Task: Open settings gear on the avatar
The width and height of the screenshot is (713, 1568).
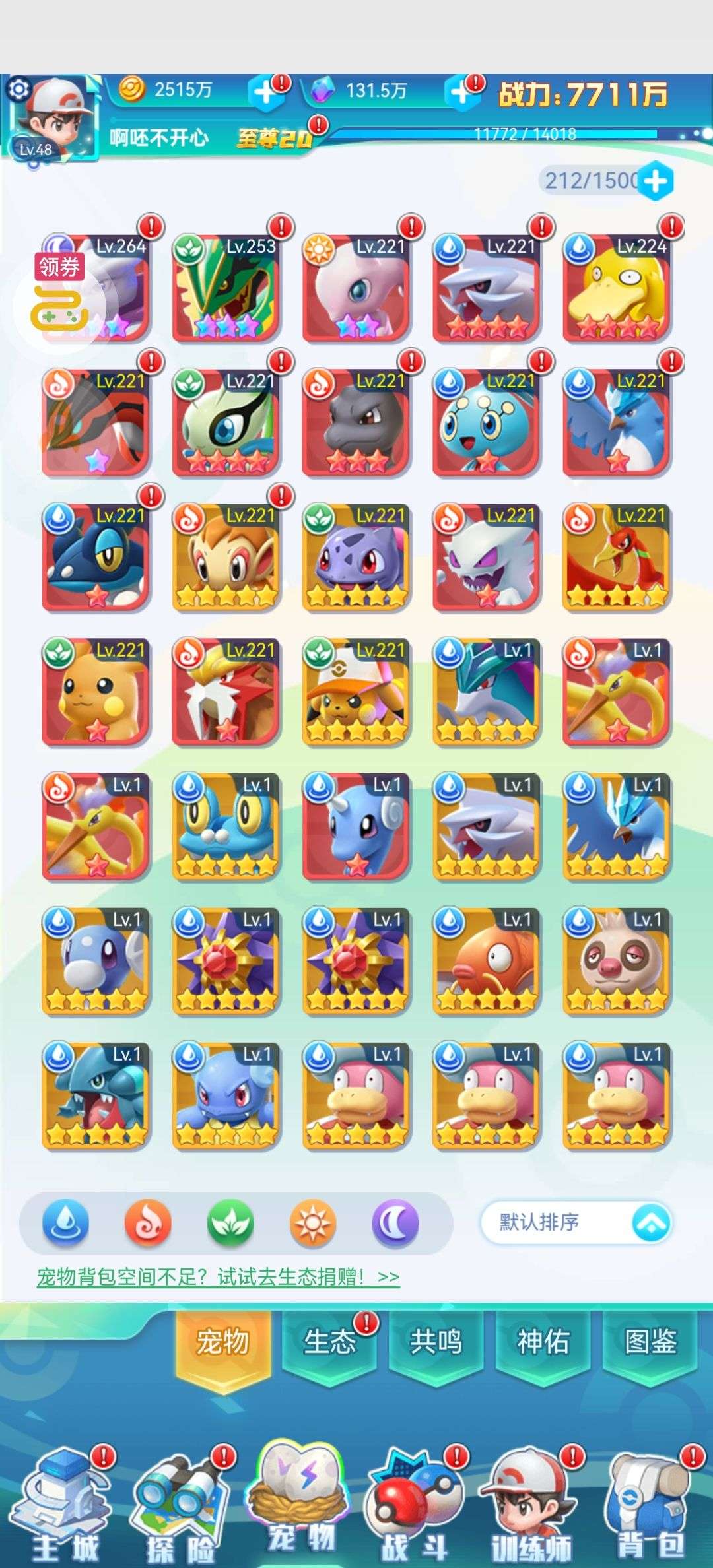Action: 18,89
